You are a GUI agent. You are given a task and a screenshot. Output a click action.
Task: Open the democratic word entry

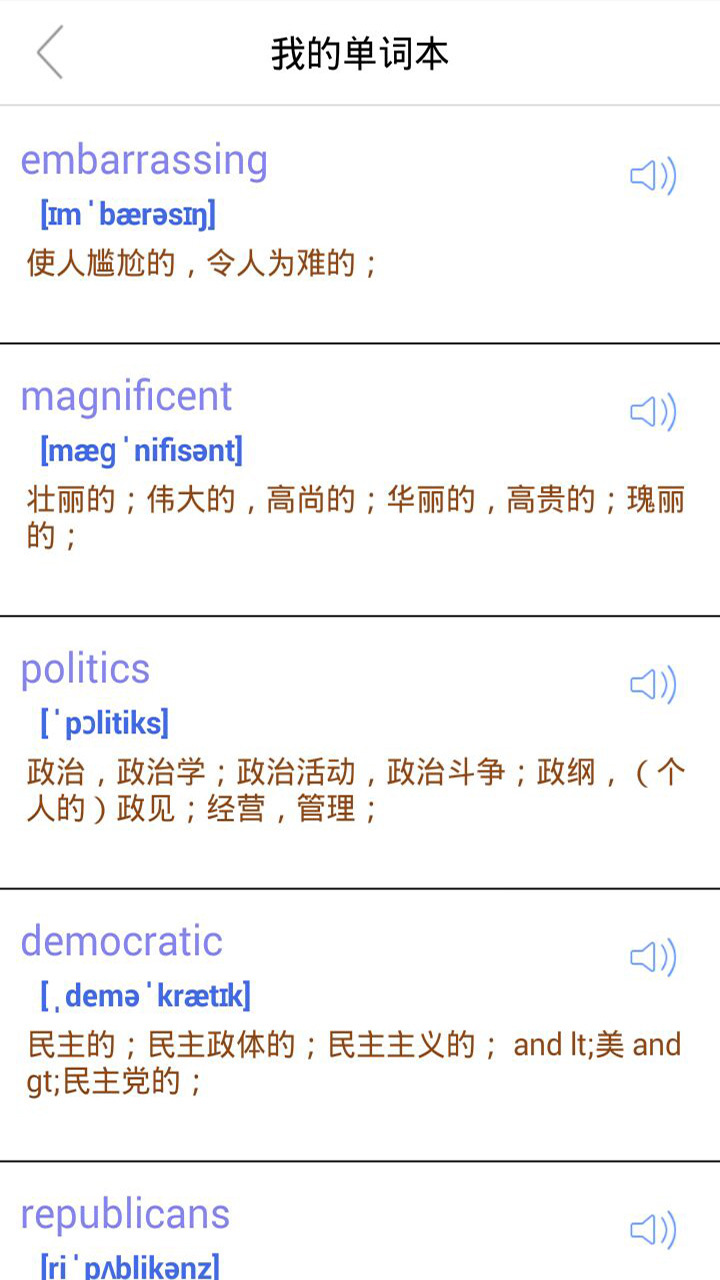(360, 1025)
